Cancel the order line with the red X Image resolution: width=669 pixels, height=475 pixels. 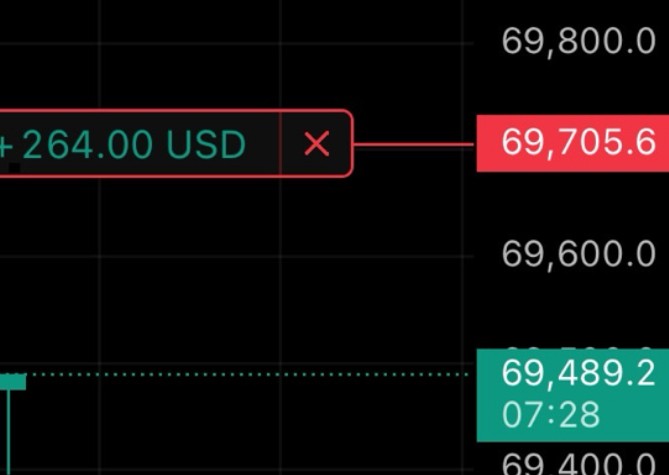point(316,144)
